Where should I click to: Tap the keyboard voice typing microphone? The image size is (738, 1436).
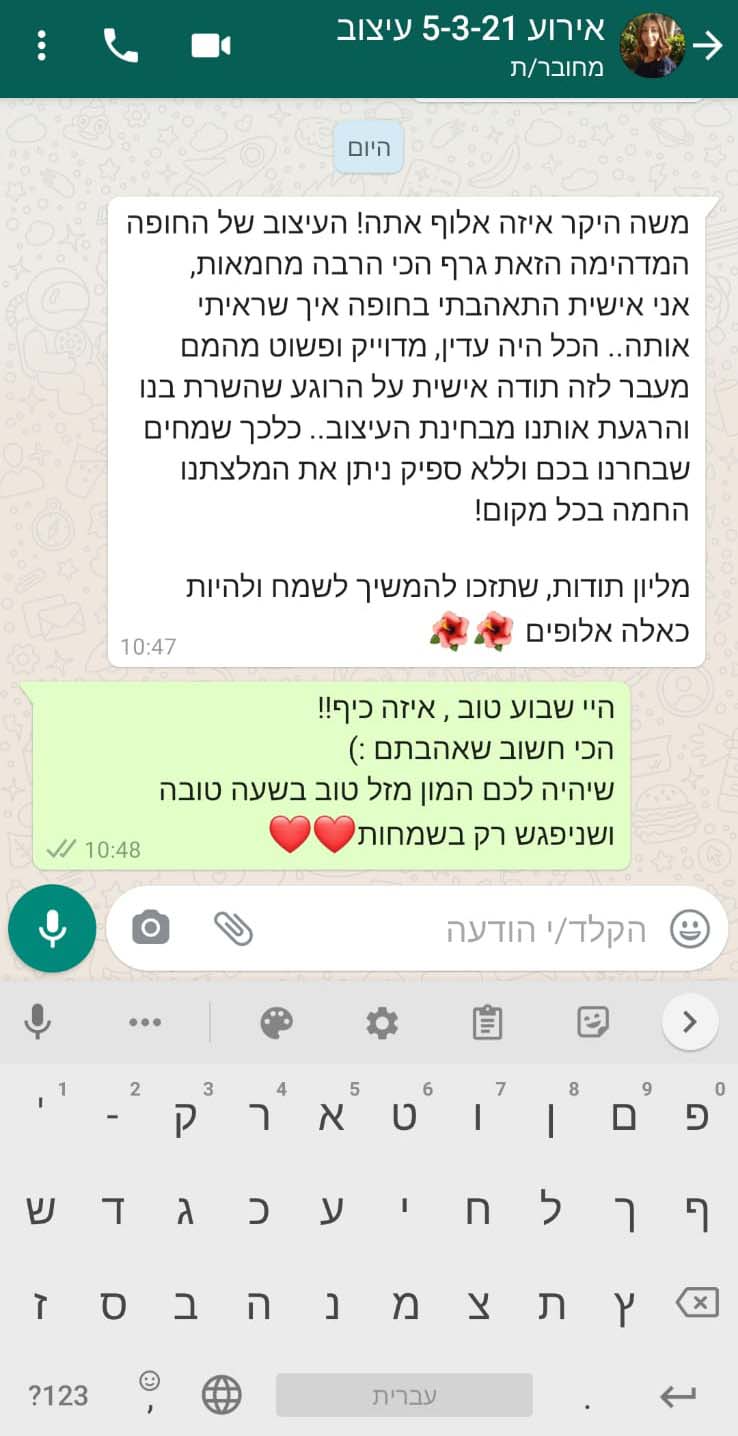coord(38,1022)
